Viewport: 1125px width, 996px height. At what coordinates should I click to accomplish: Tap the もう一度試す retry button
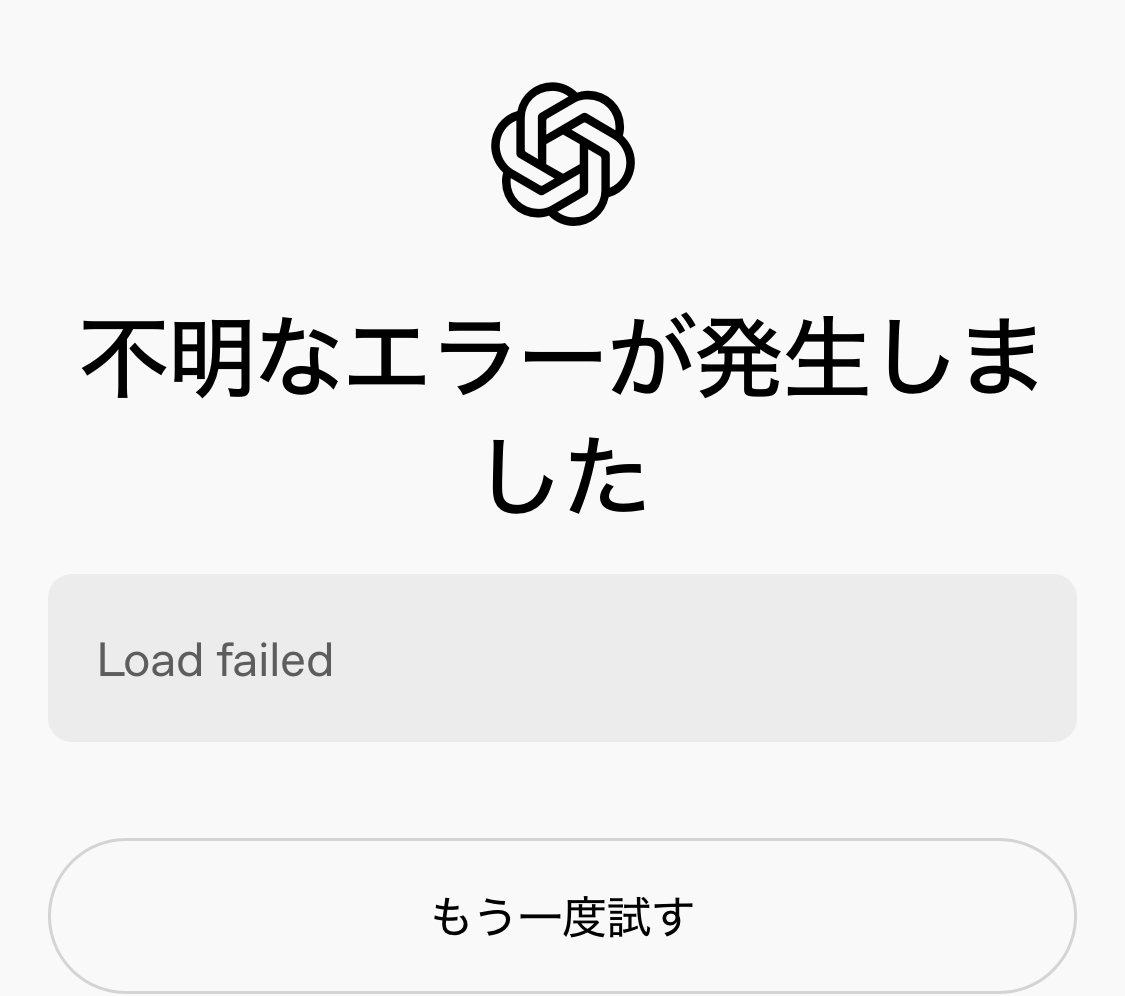(562, 916)
